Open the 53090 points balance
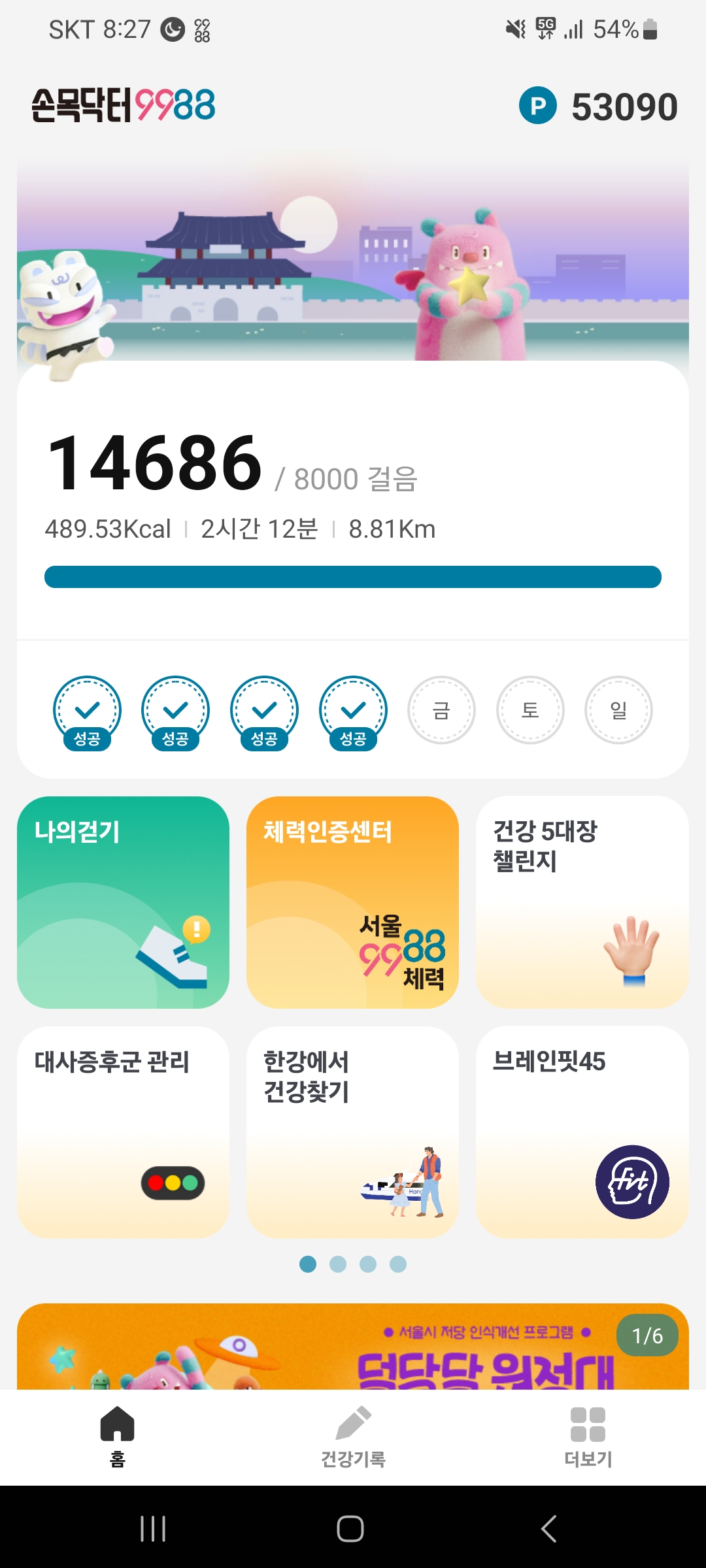Image resolution: width=706 pixels, height=1568 pixels. point(599,106)
